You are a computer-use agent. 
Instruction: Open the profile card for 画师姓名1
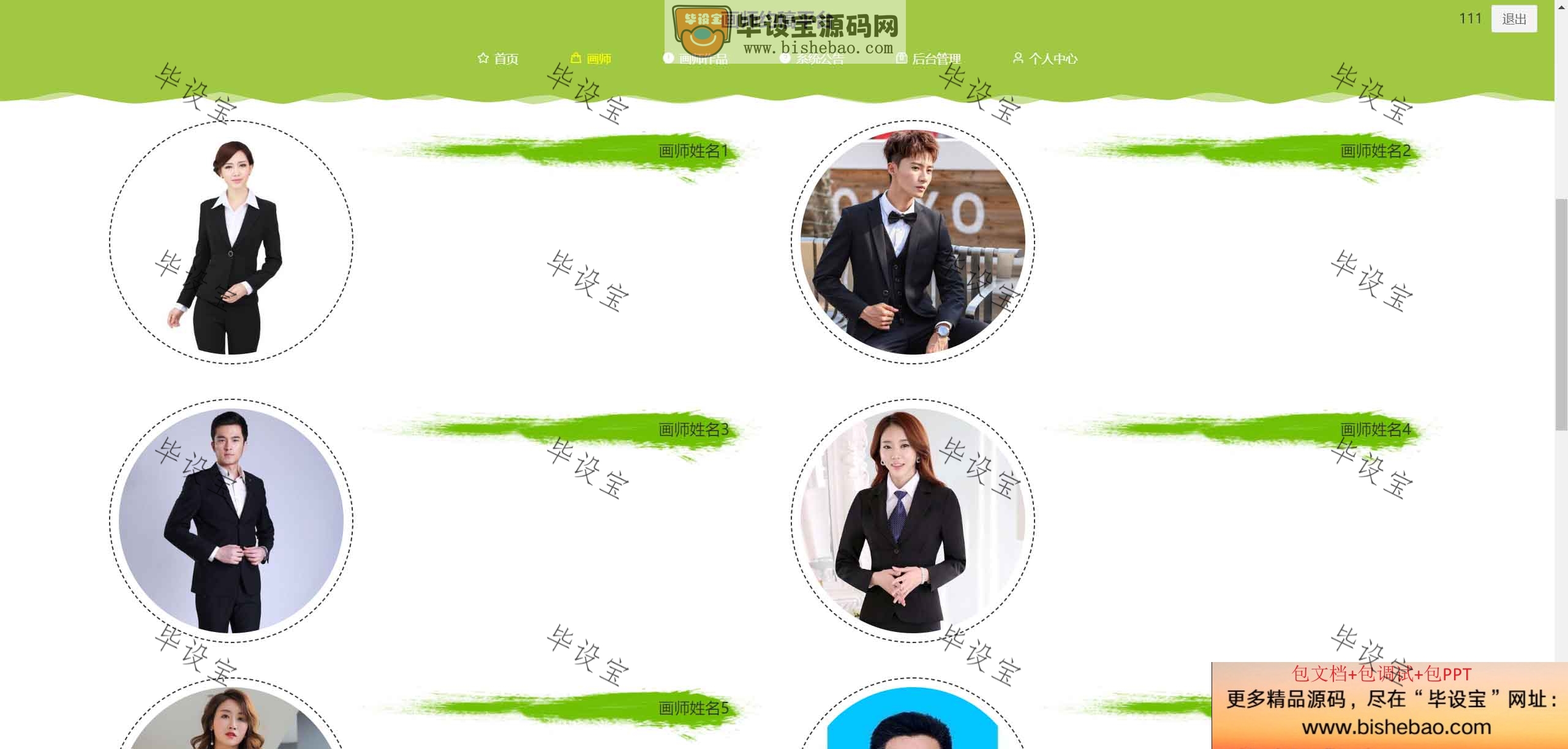(x=231, y=243)
